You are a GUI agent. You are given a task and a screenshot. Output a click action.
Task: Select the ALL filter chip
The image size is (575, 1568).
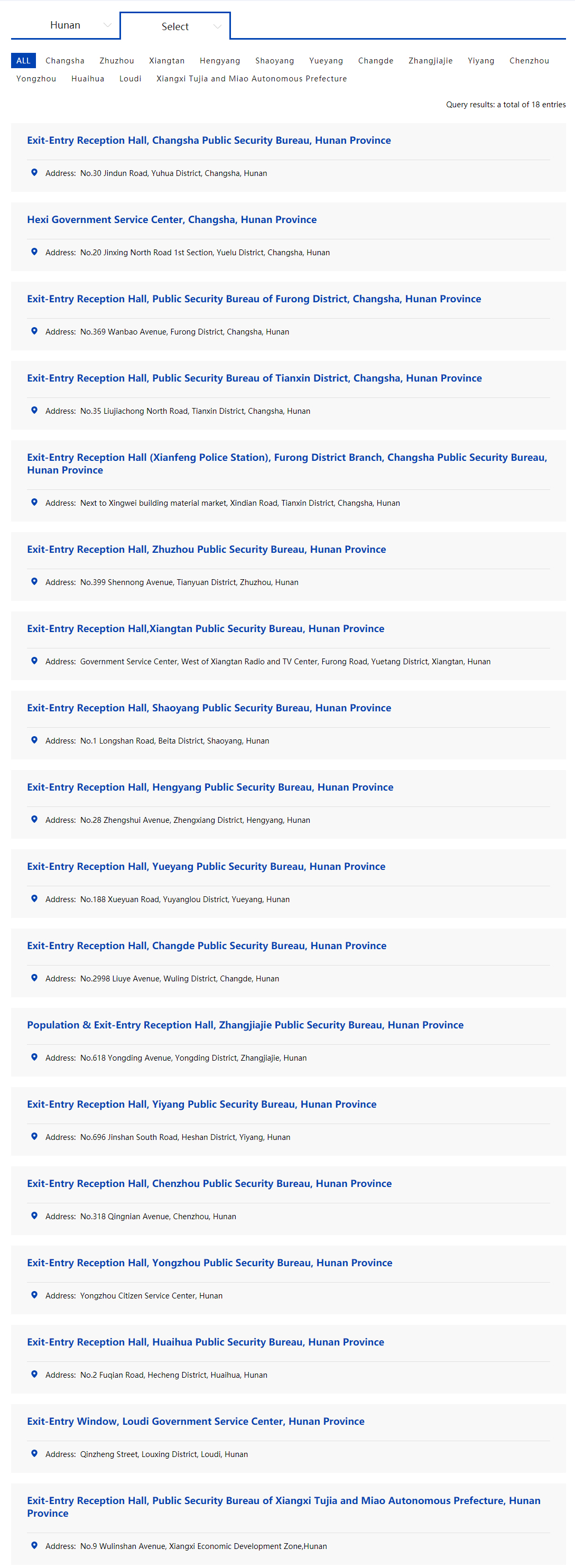tap(23, 61)
